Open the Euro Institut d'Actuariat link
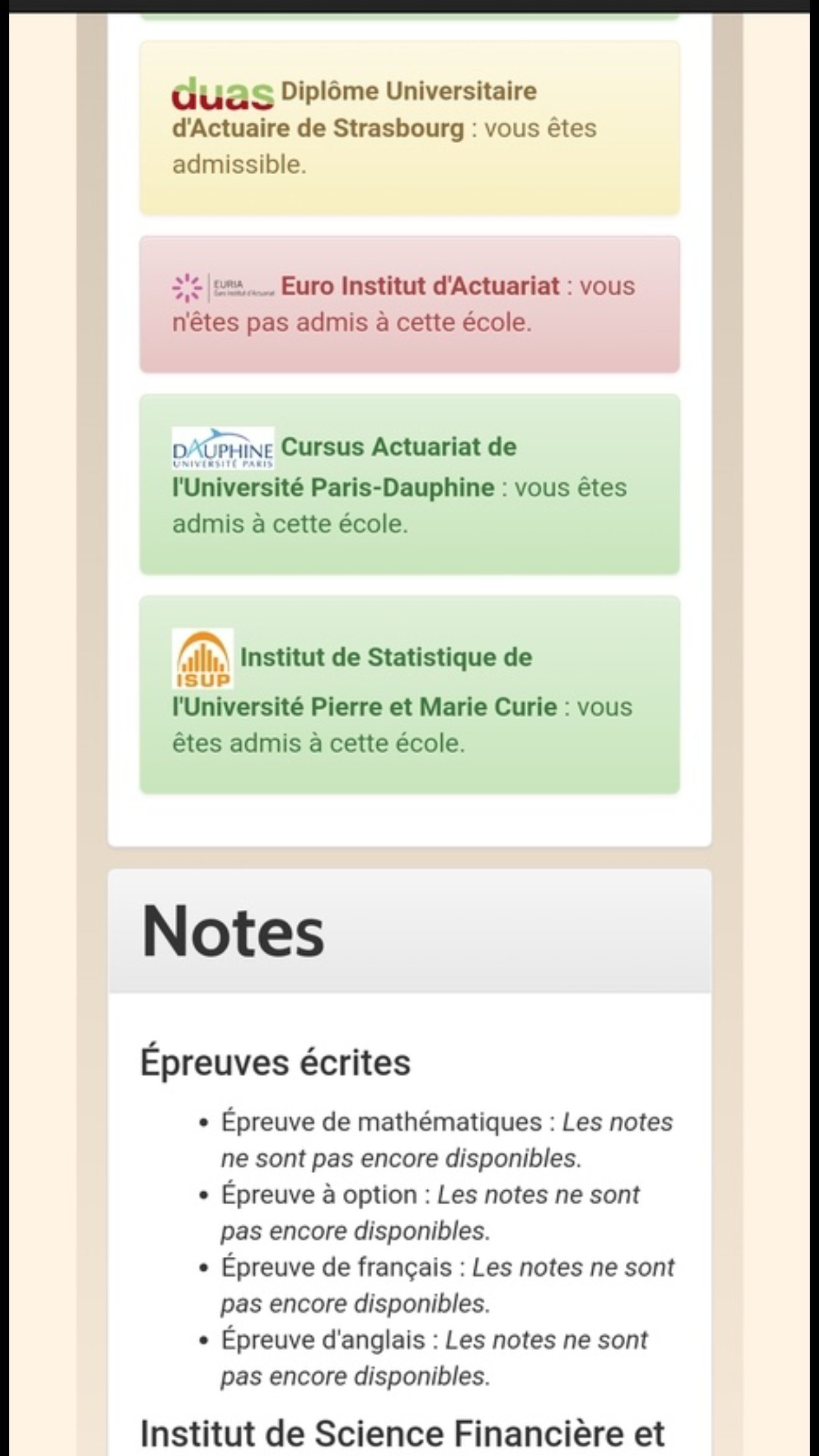 point(420,286)
